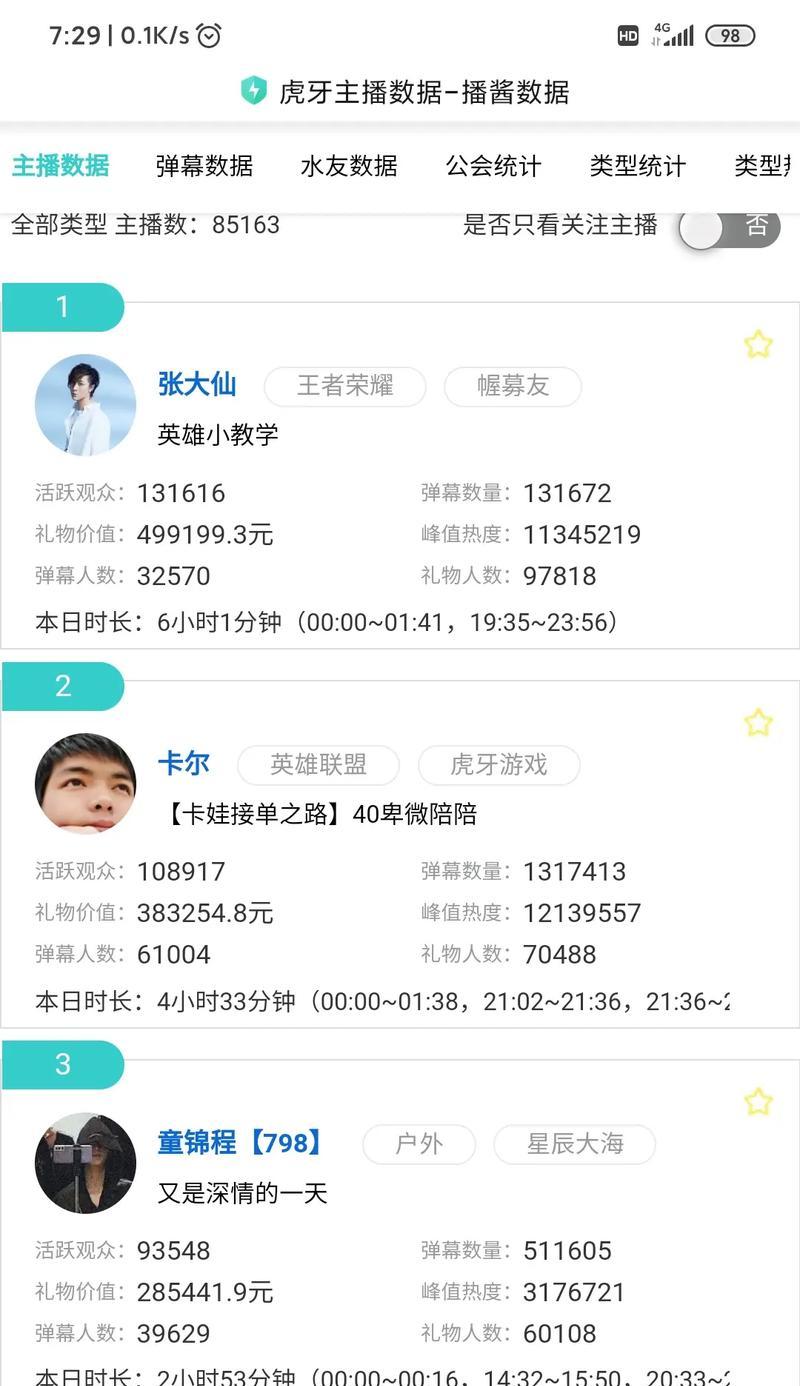Tap the 幄募友 guild chip
The width and height of the screenshot is (800, 1386).
tap(513, 386)
